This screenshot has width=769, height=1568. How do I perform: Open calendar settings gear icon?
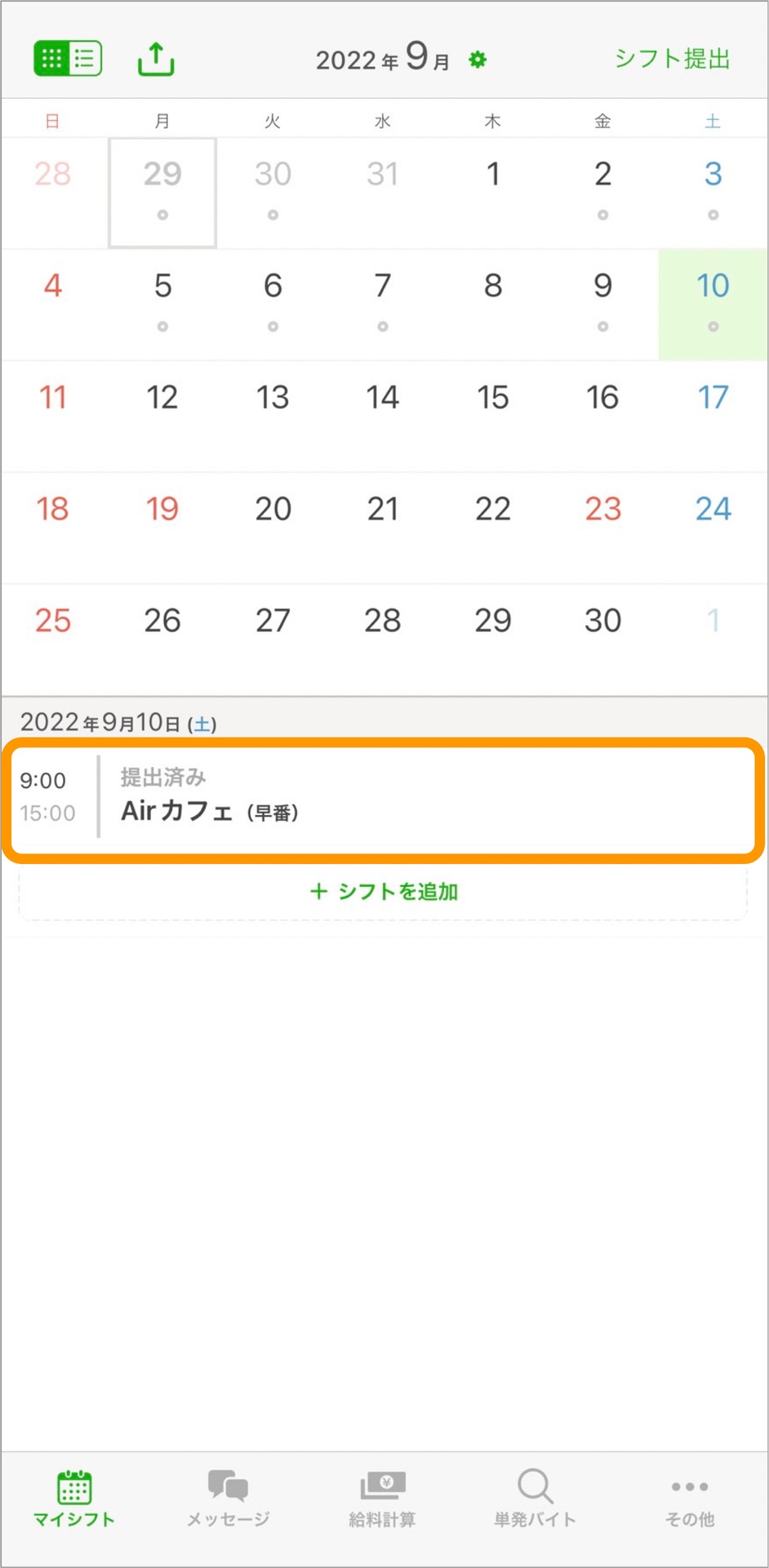(478, 60)
